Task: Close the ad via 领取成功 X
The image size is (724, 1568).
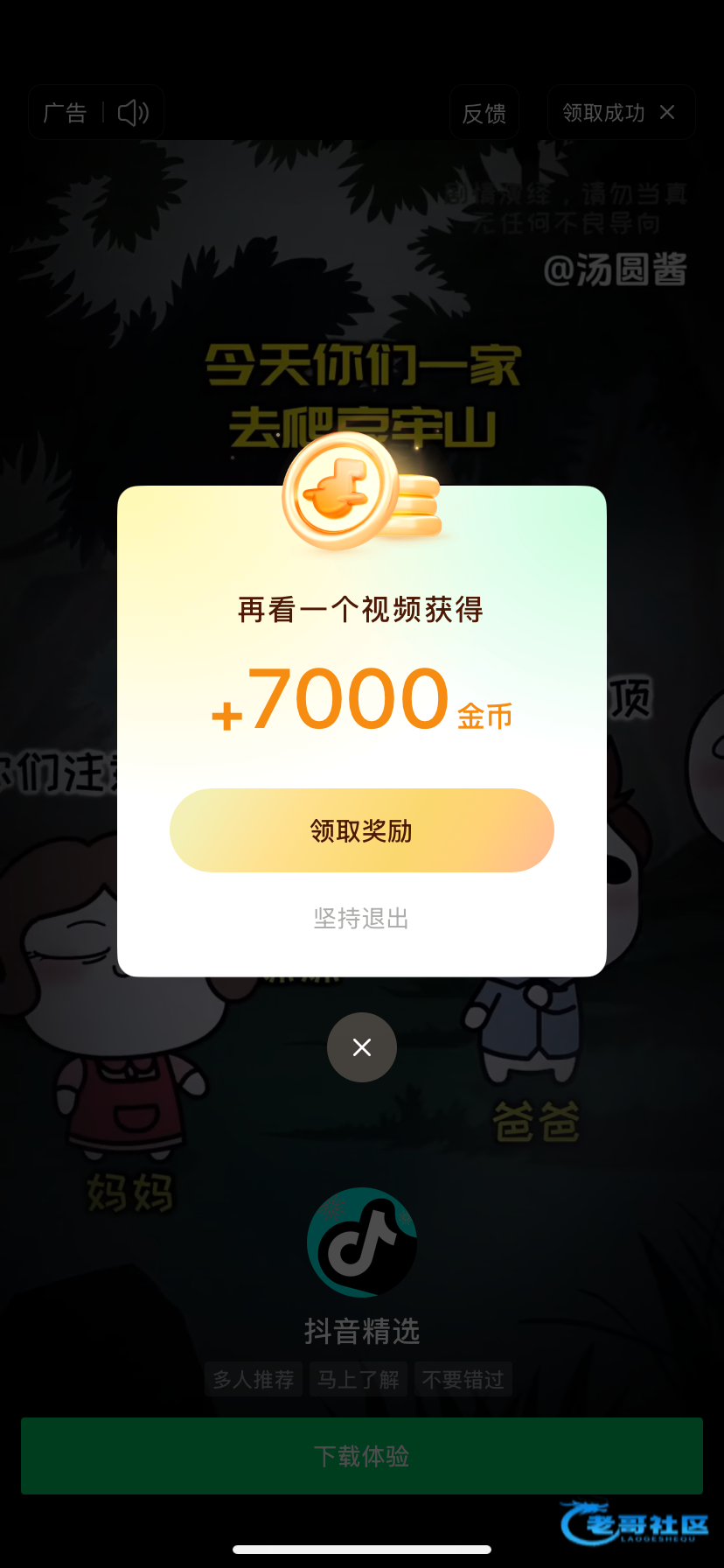Action: tap(667, 113)
